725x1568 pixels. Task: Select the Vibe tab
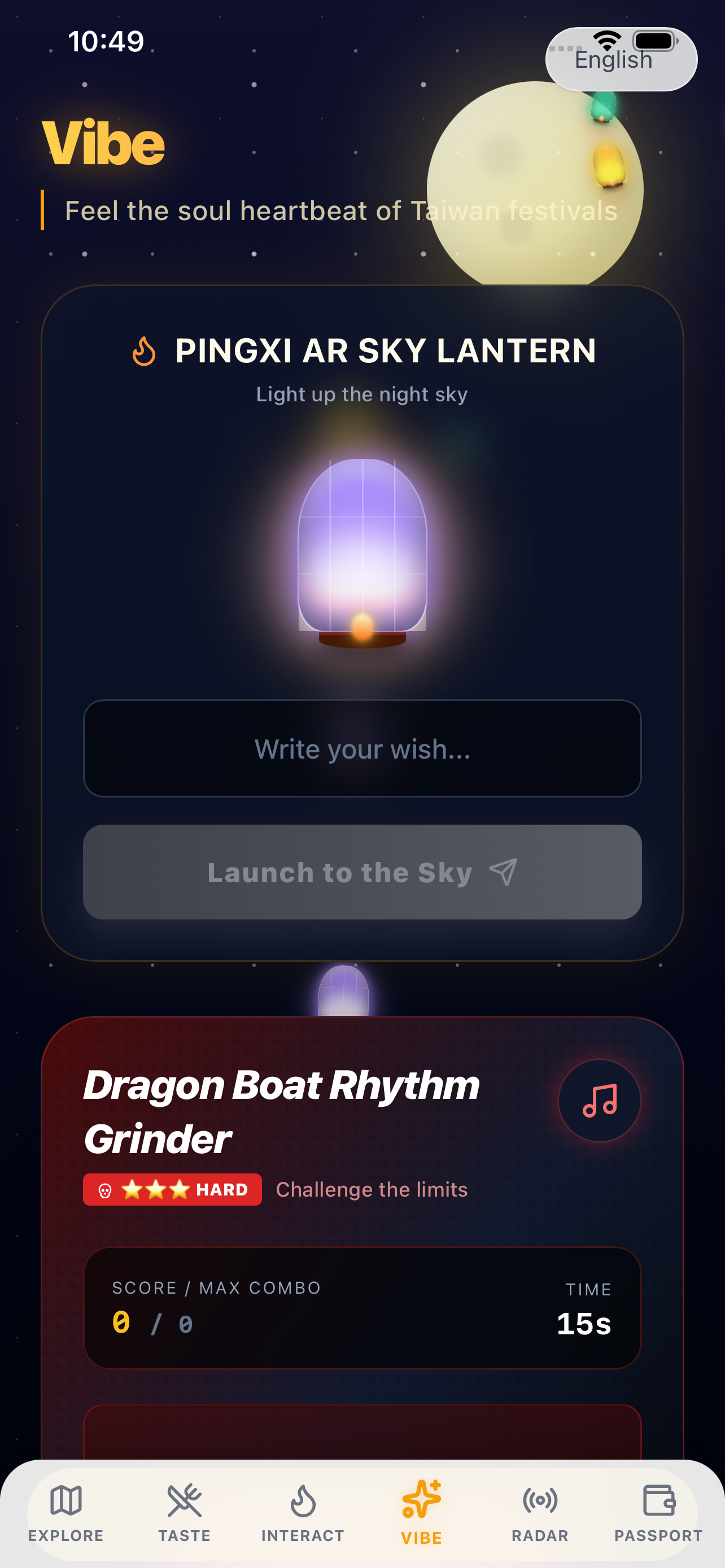(421, 1512)
